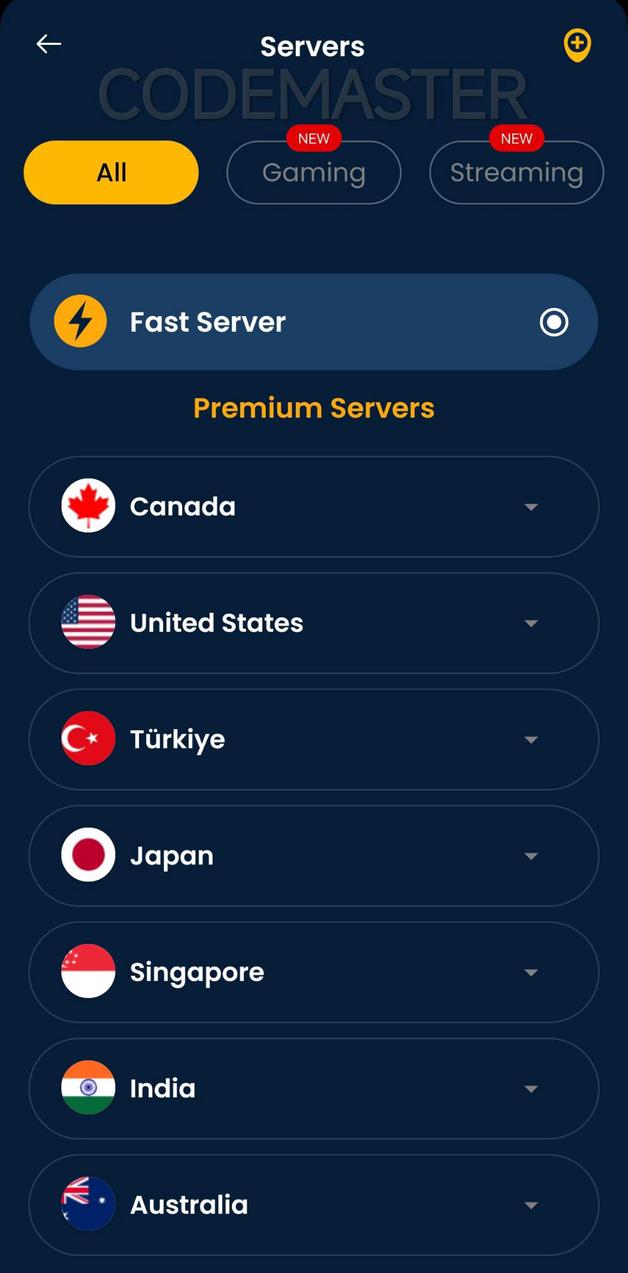Switch to the Gaming servers tab
This screenshot has height=1273, width=628.
click(314, 173)
